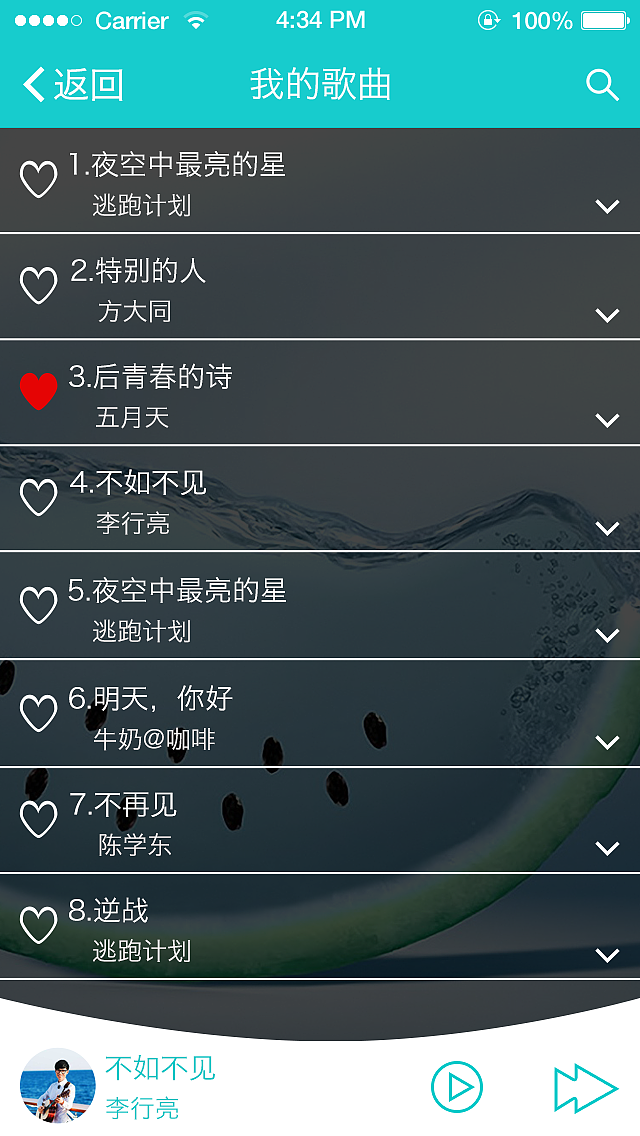This screenshot has width=640, height=1136.
Task: Expand the chevron on 7.不再见
Action: (607, 849)
